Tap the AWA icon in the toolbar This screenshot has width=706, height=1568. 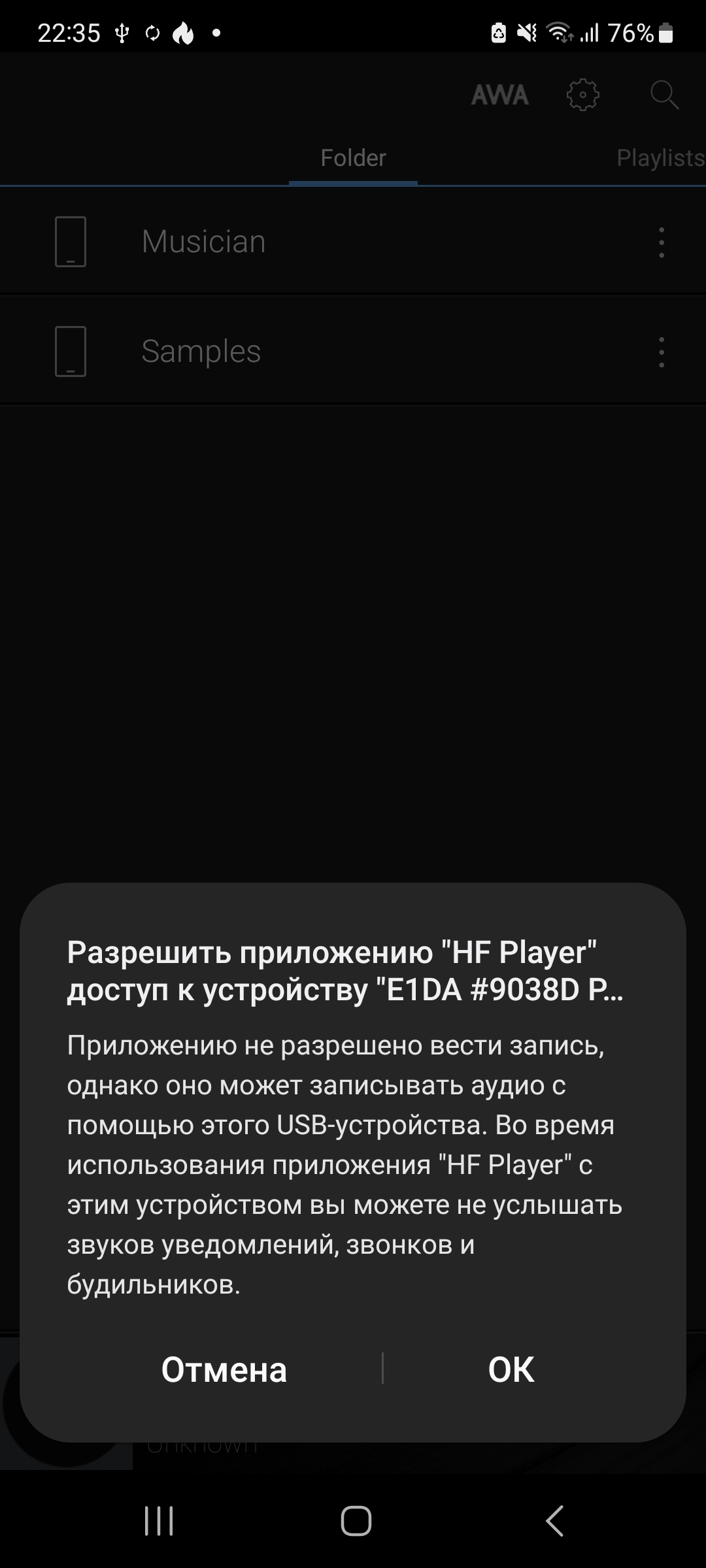[500, 95]
